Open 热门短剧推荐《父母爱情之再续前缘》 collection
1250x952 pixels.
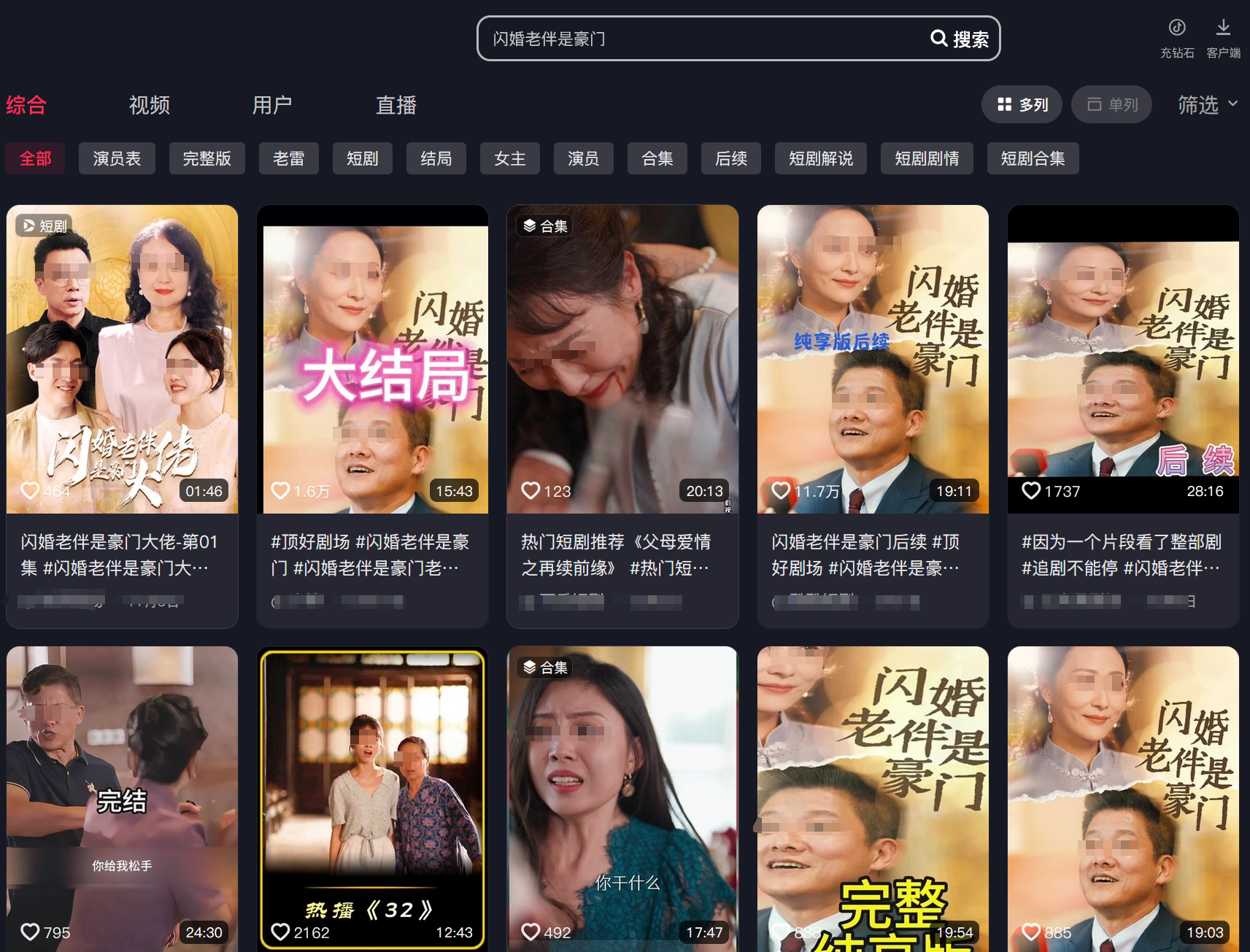click(622, 359)
